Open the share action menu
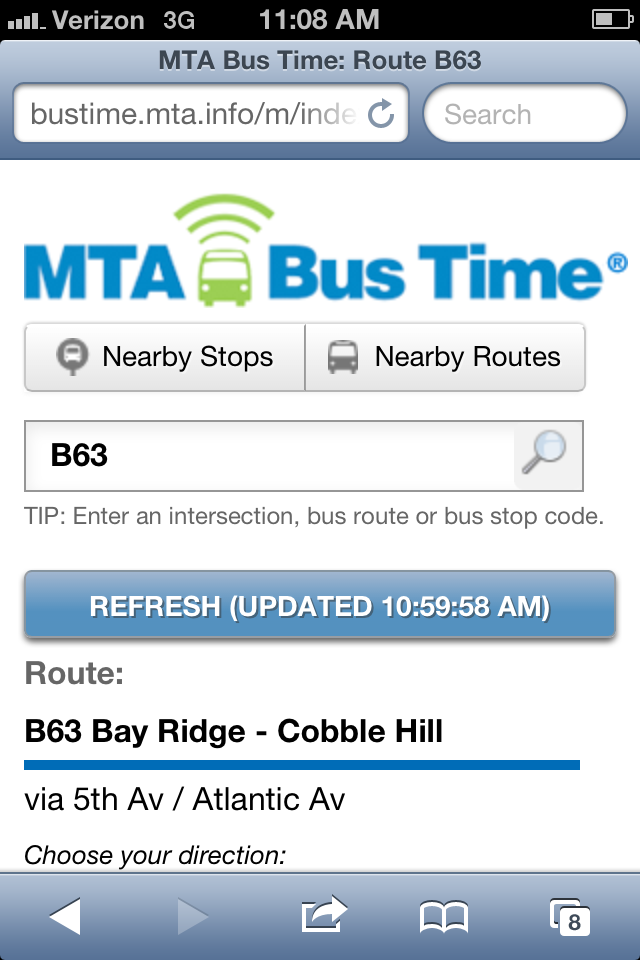 coord(323,915)
